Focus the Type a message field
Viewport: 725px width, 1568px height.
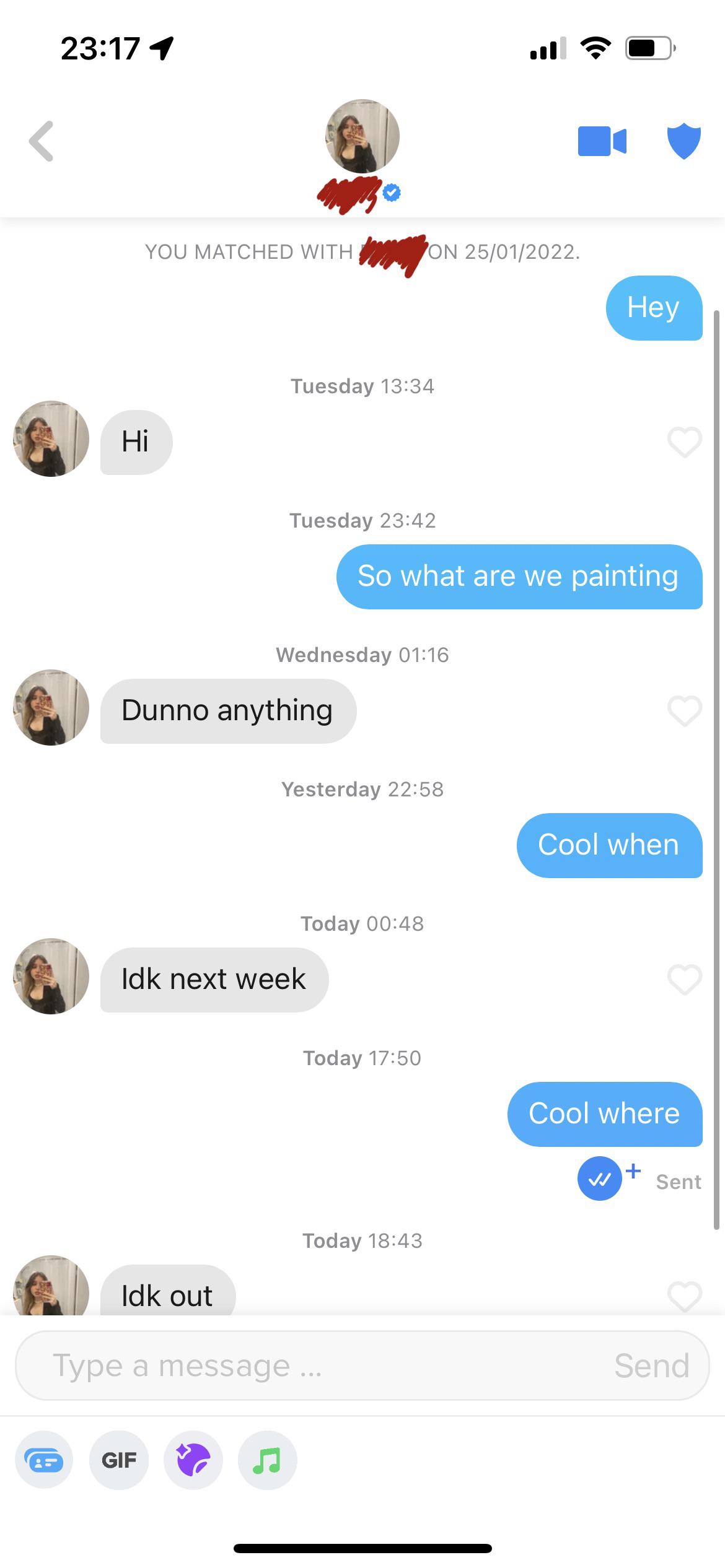[x=310, y=1365]
